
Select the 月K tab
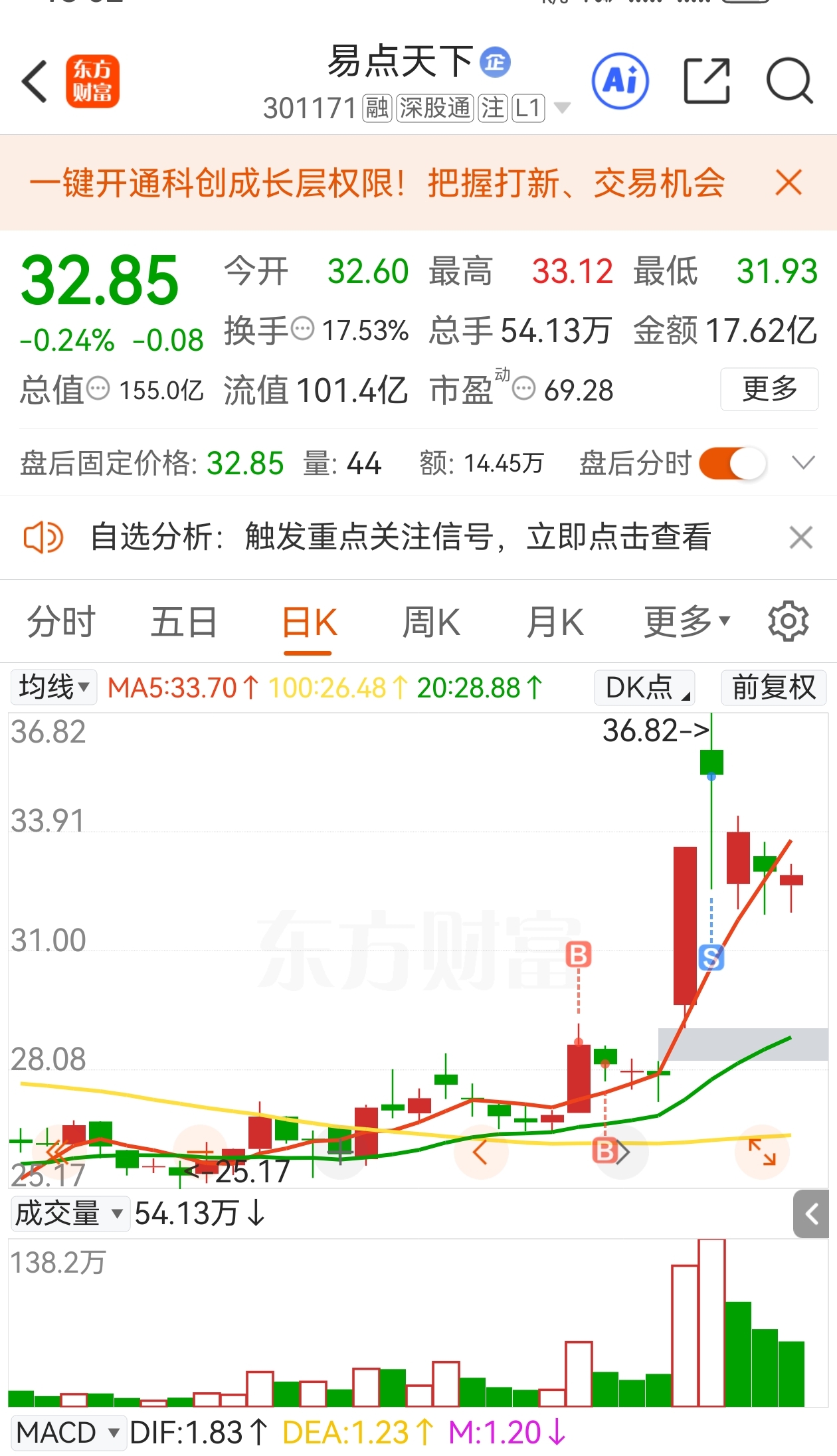coord(555,622)
